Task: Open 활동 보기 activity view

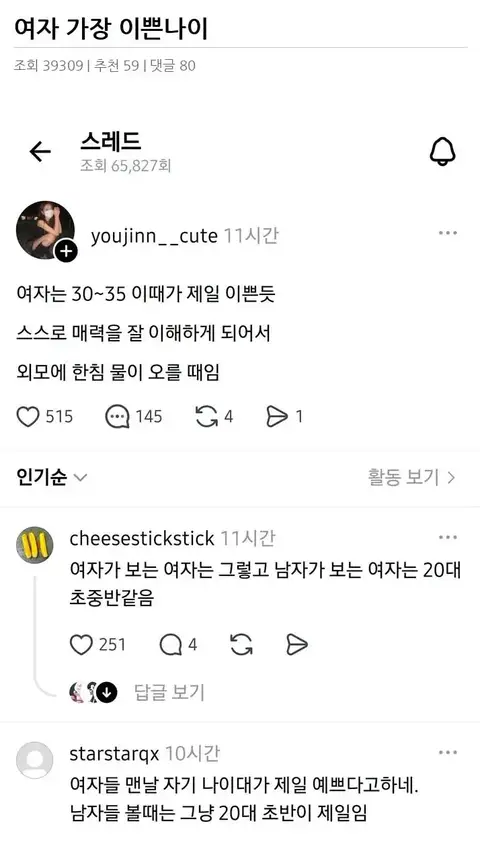Action: pyautogui.click(x=412, y=477)
